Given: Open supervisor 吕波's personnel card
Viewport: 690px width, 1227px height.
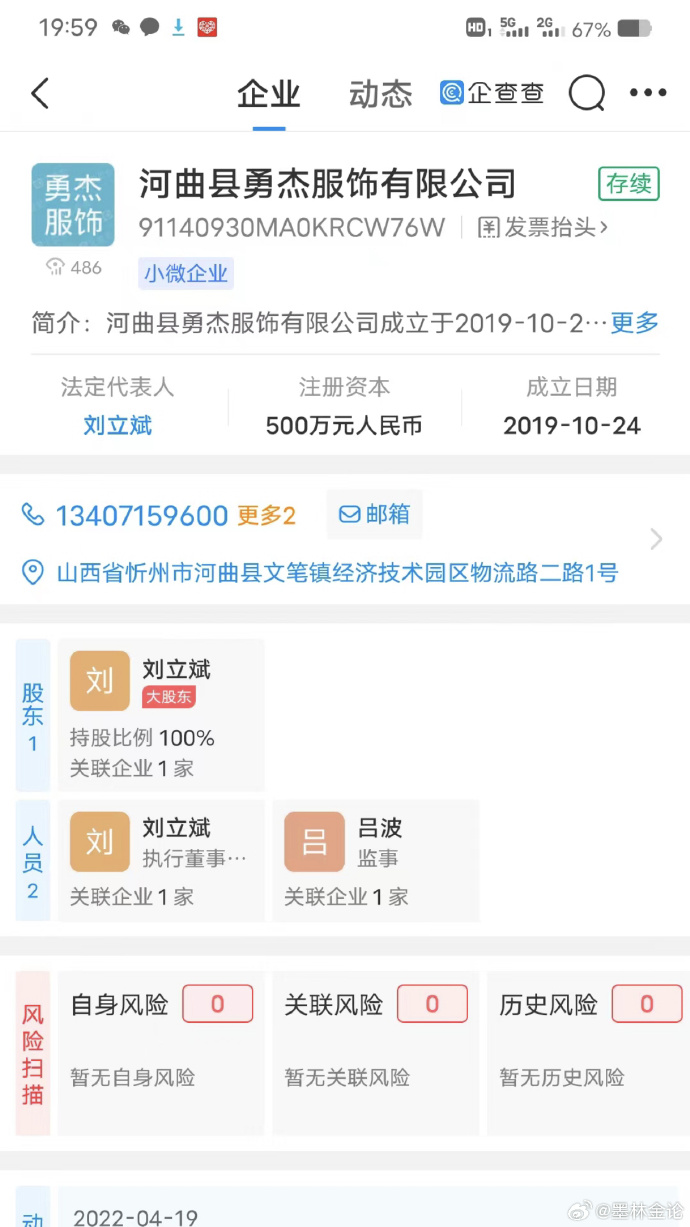Looking at the screenshot, I should pyautogui.click(x=375, y=861).
